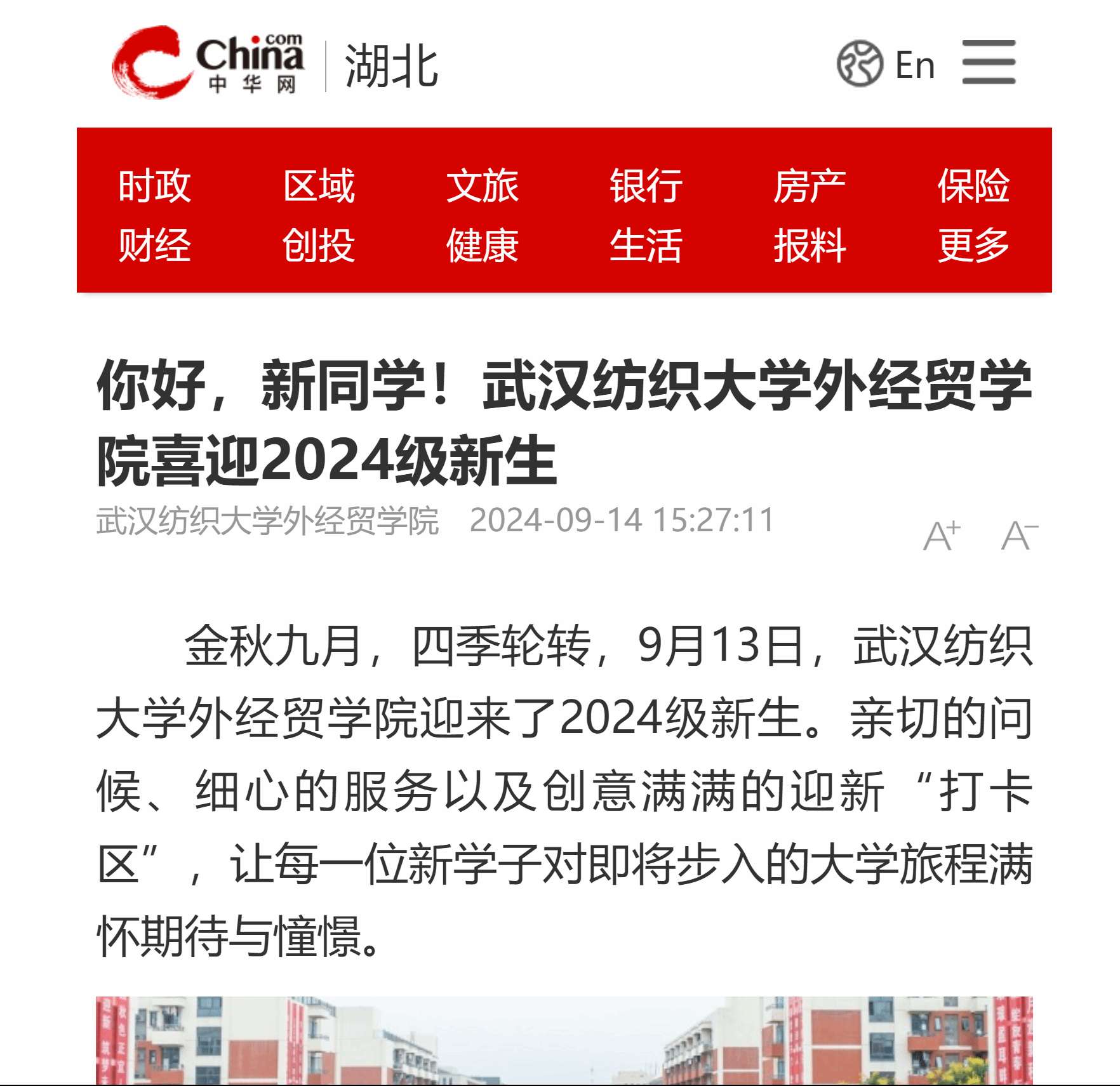Image resolution: width=1120 pixels, height=1086 pixels.
Task: Switch to the 生活 section
Action: click(646, 245)
